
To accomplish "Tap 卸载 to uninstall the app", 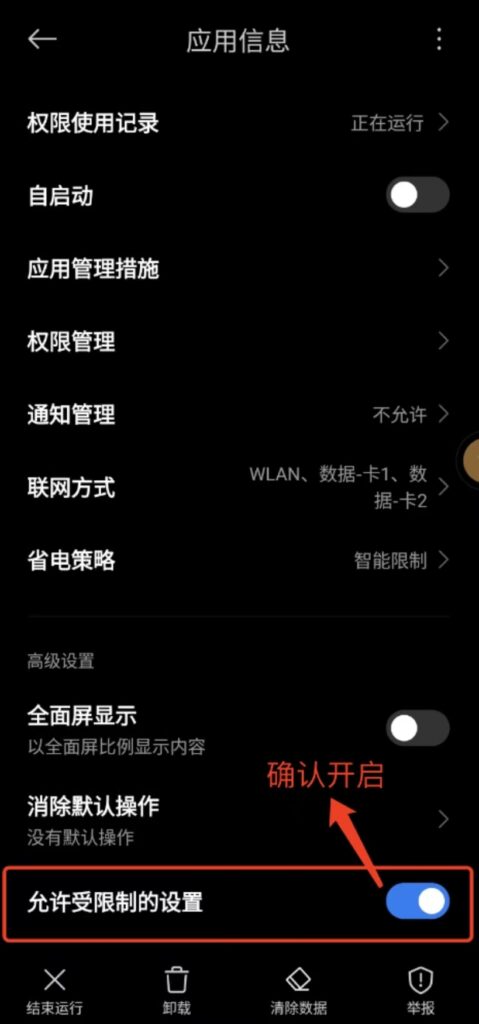I will point(176,990).
